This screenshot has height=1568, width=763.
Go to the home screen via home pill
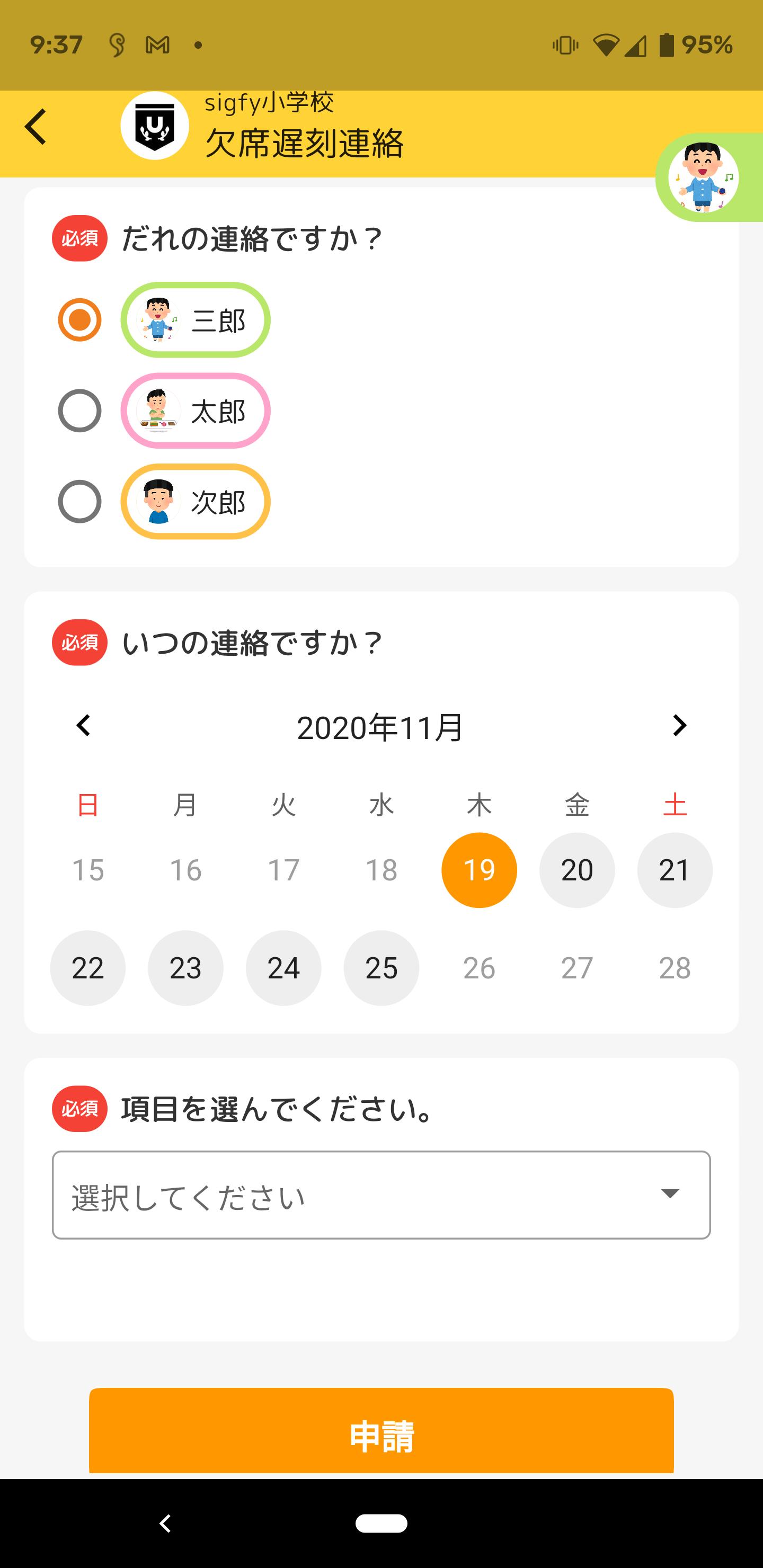pyautogui.click(x=381, y=1524)
